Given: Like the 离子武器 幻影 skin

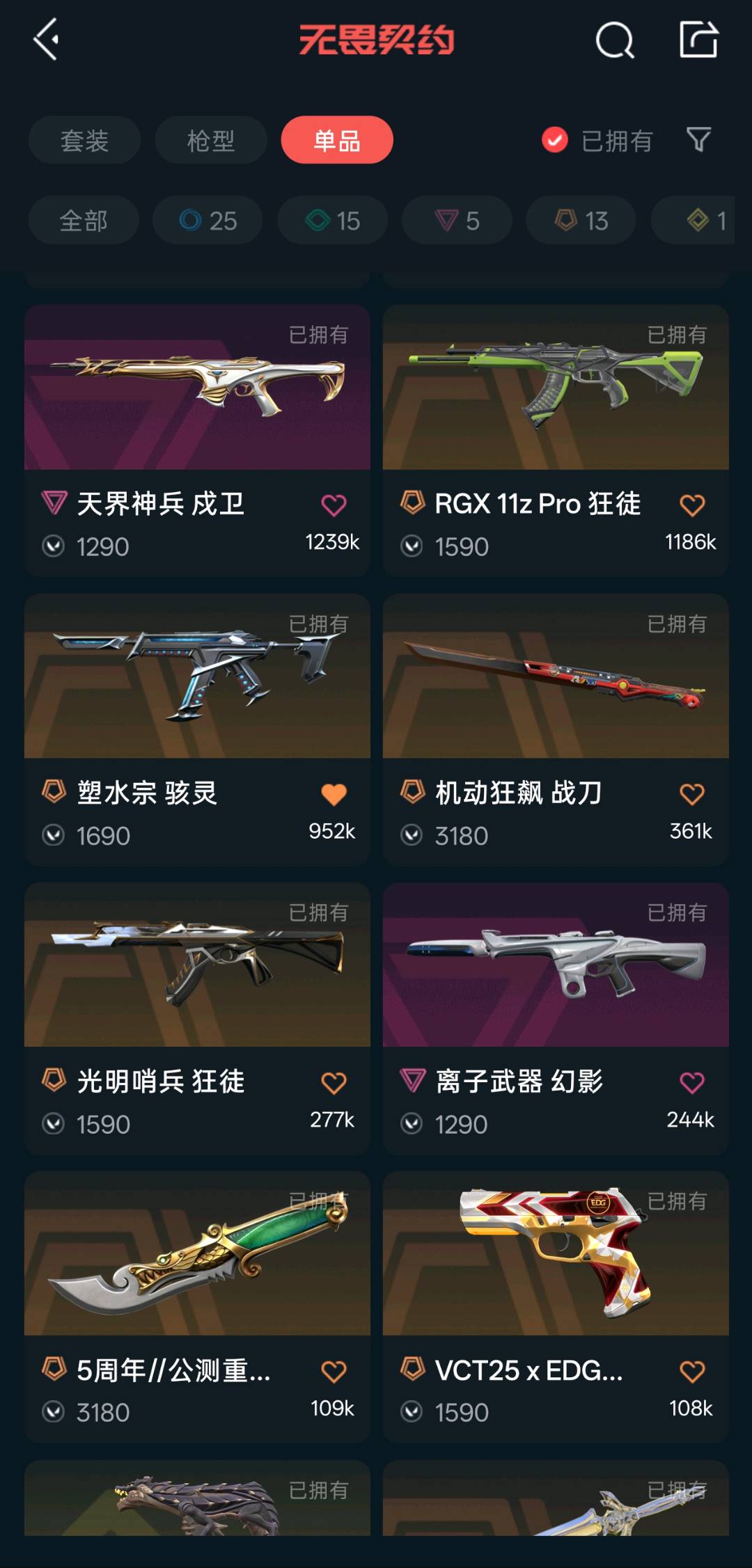Looking at the screenshot, I should pos(692,1083).
